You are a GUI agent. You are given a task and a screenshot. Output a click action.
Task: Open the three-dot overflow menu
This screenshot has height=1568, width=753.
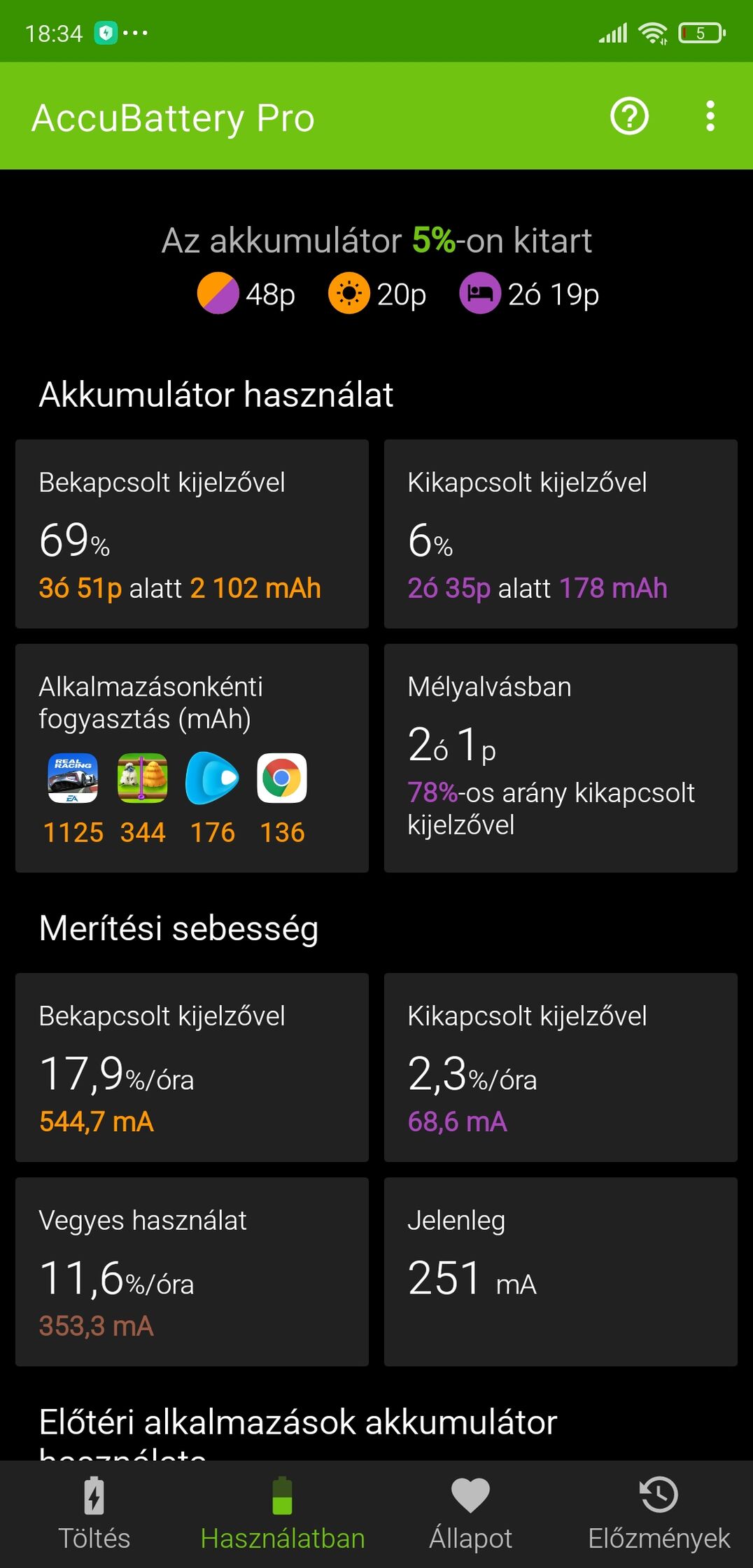coord(710,116)
